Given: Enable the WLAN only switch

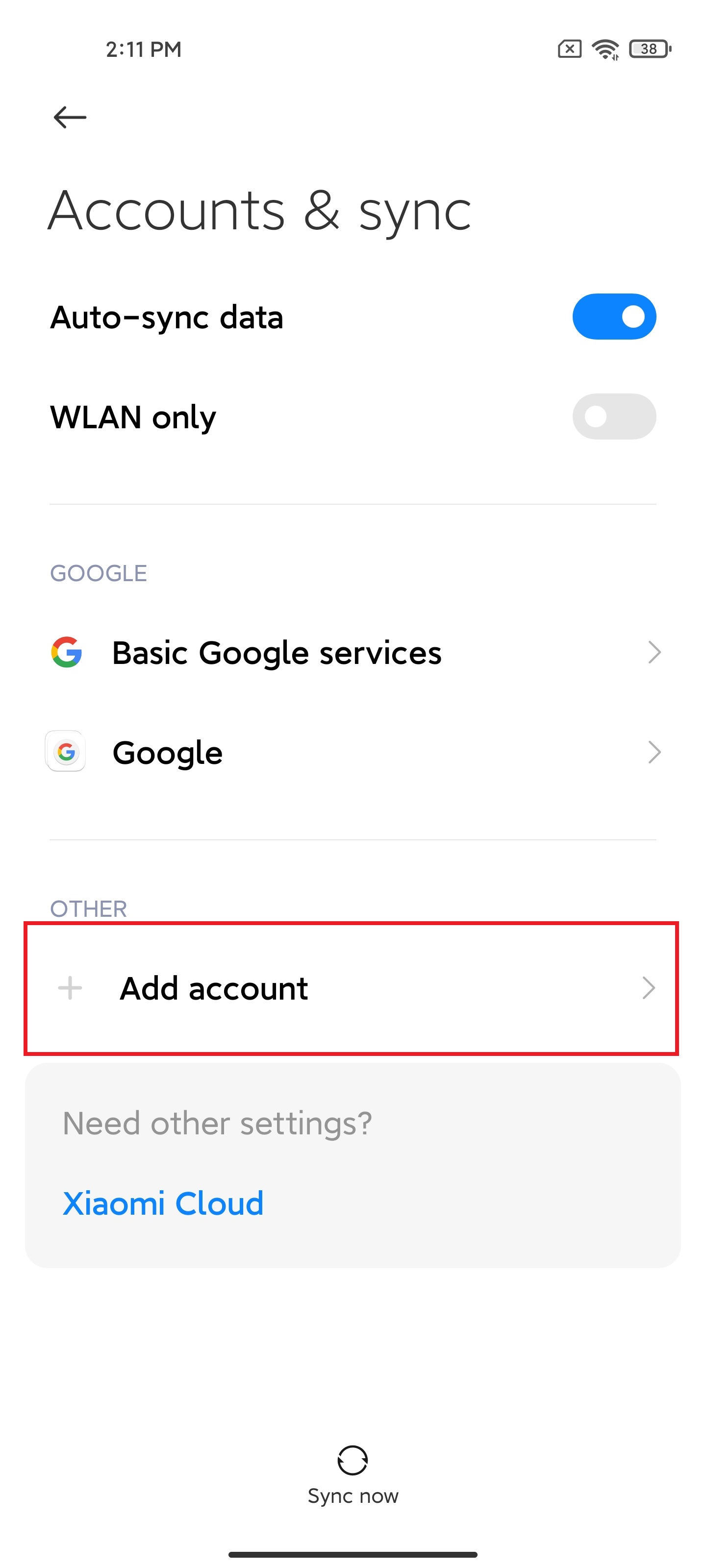Looking at the screenshot, I should click(x=613, y=416).
